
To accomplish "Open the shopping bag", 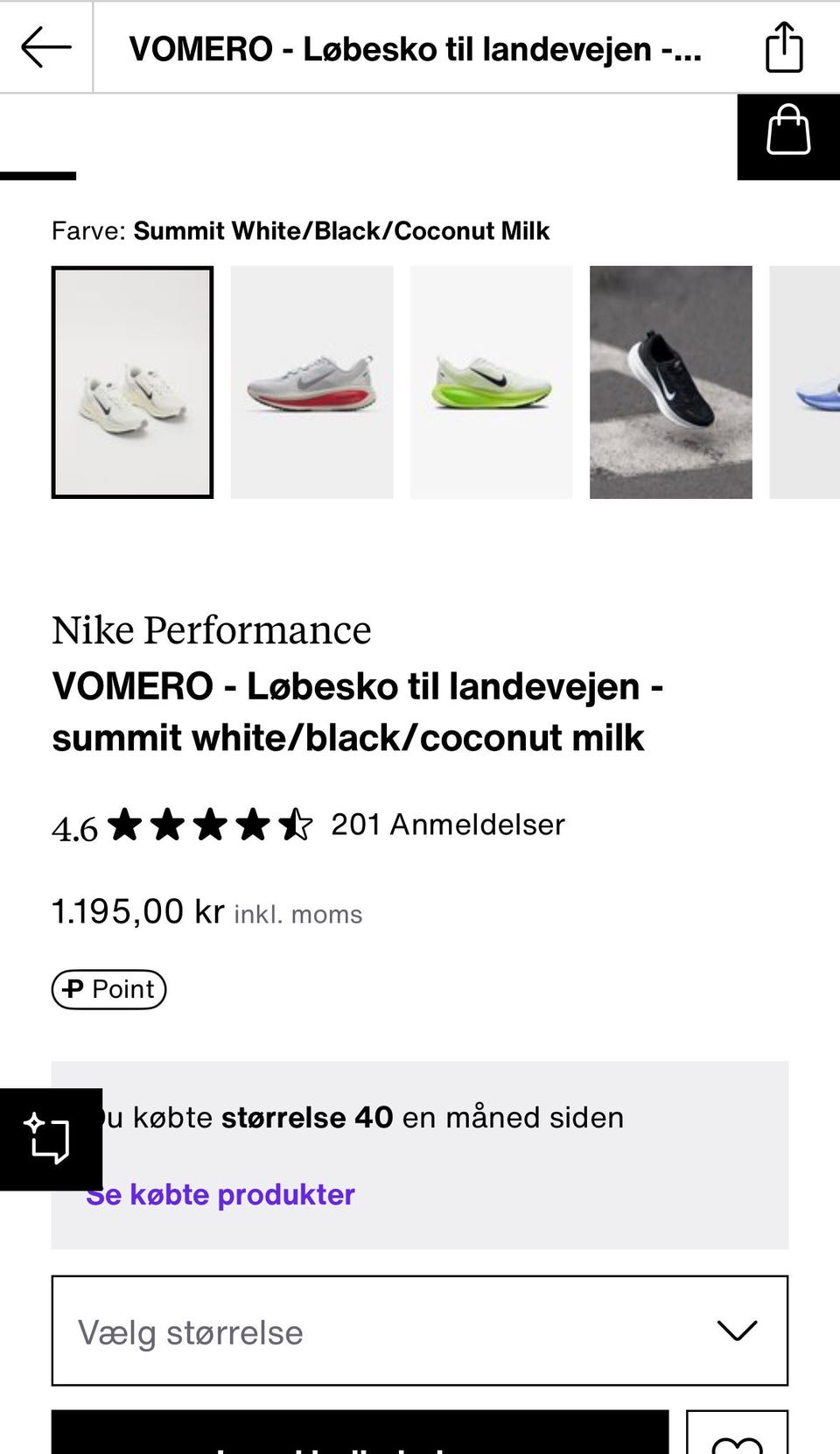I will 788,132.
